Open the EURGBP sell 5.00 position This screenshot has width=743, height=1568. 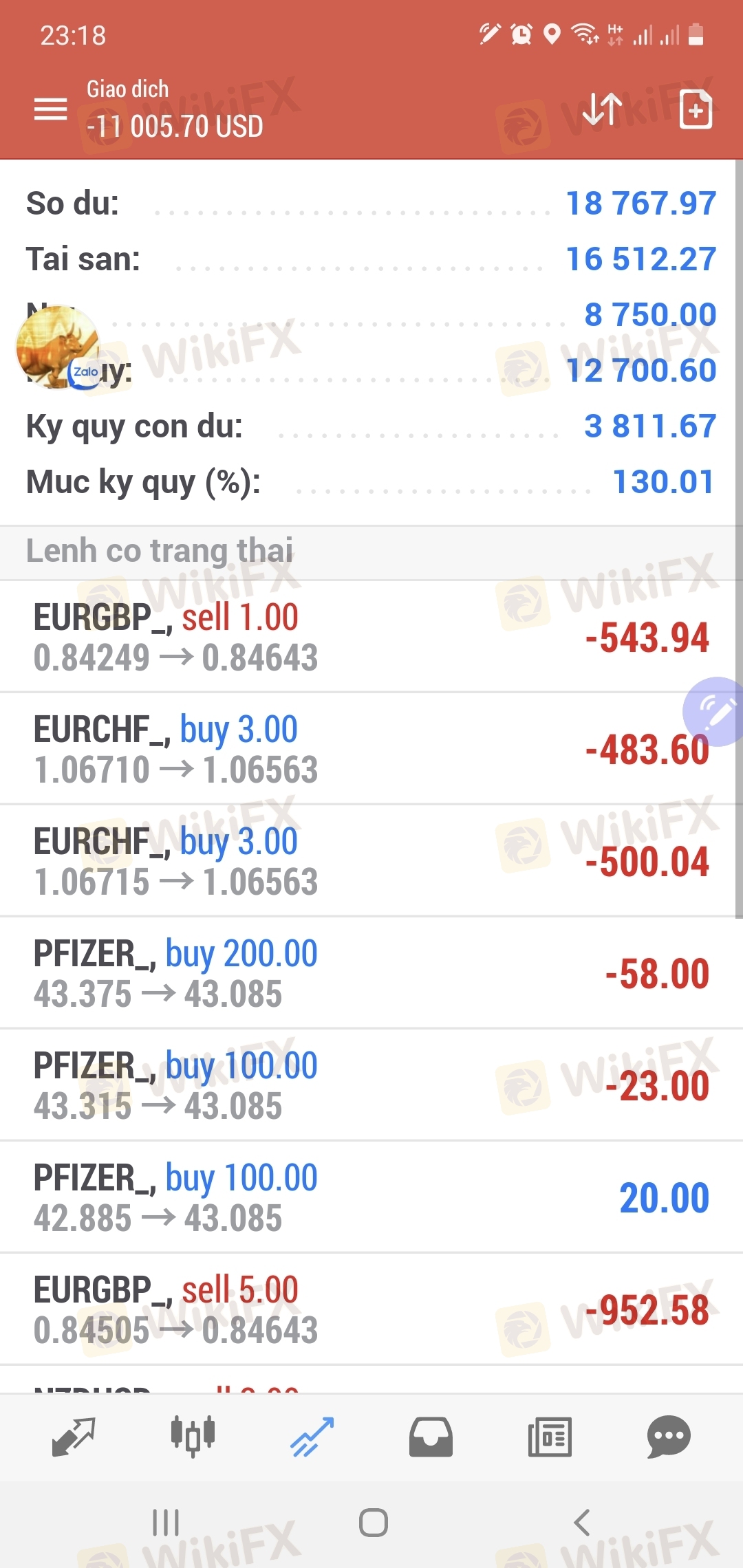[x=371, y=1309]
